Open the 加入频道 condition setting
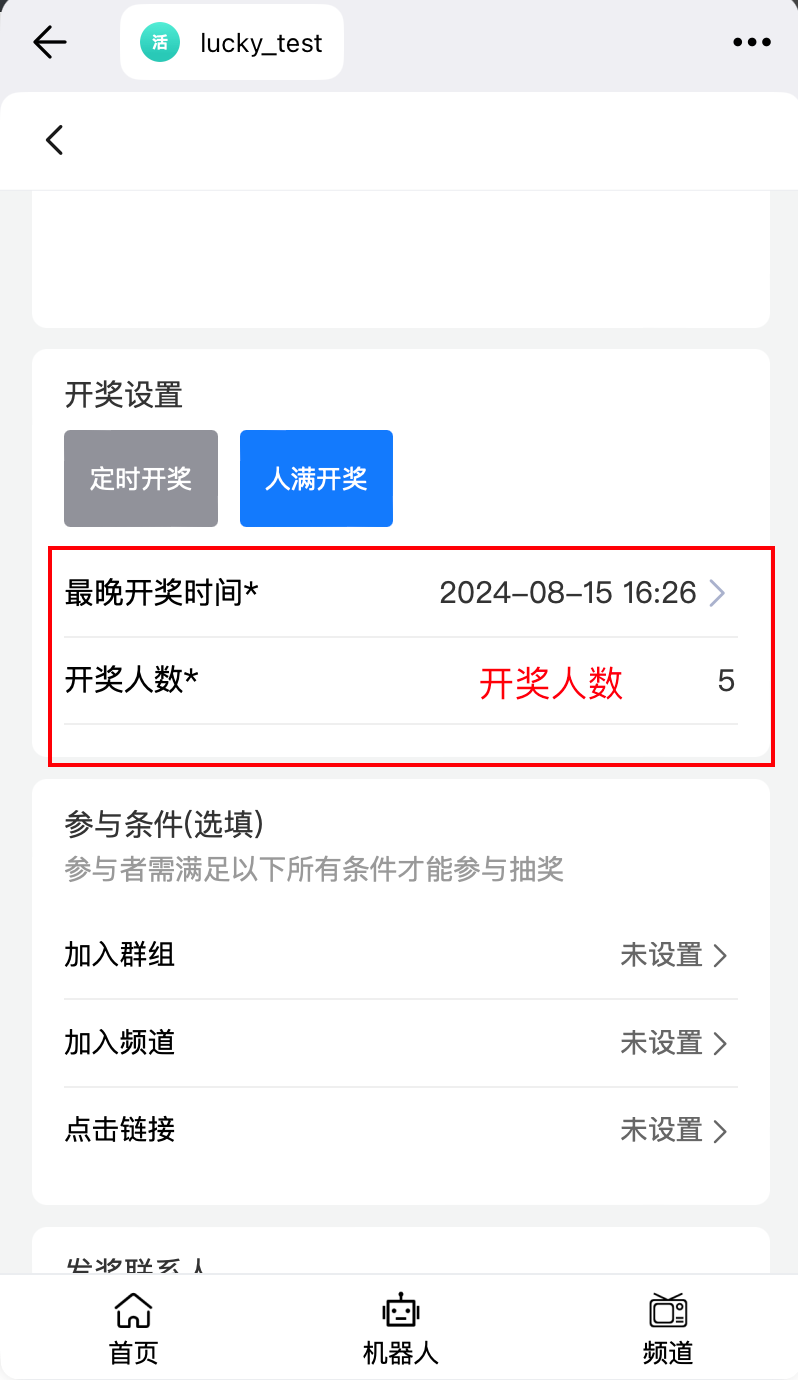Screen dimensions: 798x1380 (x=400, y=1043)
